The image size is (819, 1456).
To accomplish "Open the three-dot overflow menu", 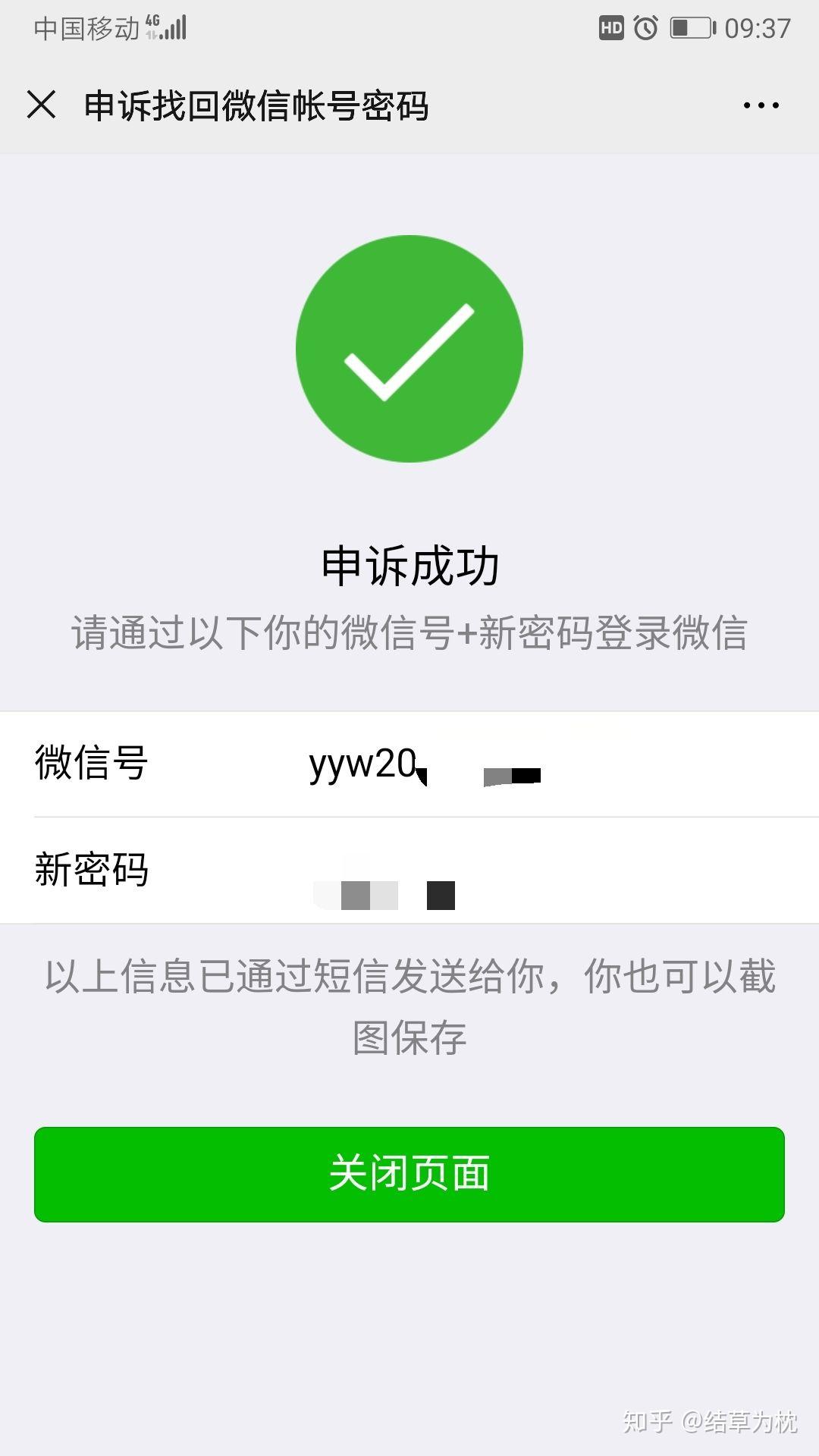I will pyautogui.click(x=761, y=105).
